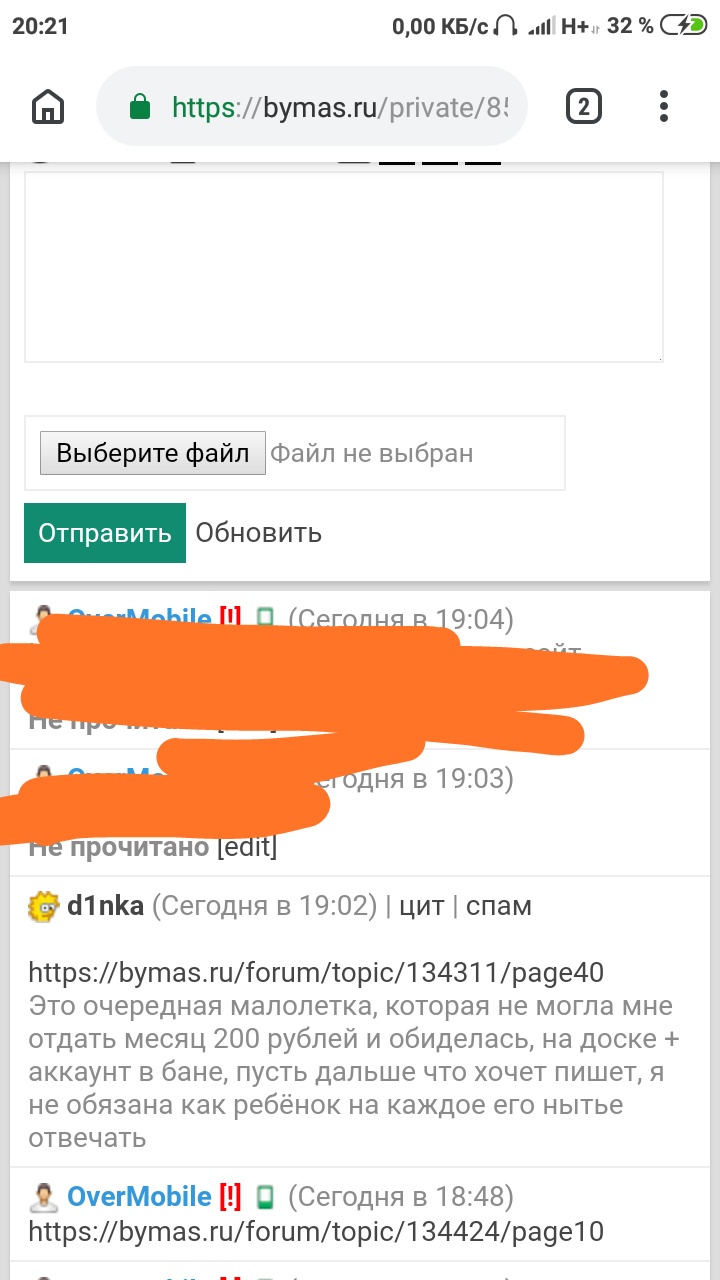The width and height of the screenshot is (720, 1280).
Task: Quote d1nka's message with цит
Action: pos(421,907)
